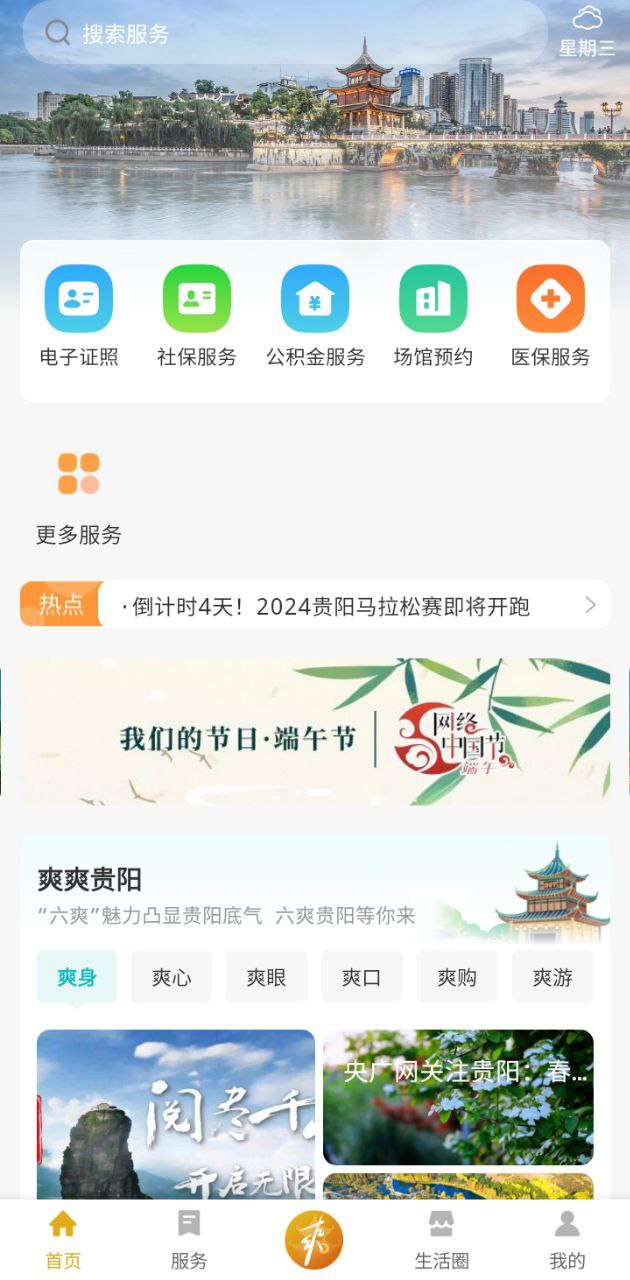Viewport: 630px width, 1280px height.
Task: Switch to the 服务 tab
Action: [x=188, y=1239]
